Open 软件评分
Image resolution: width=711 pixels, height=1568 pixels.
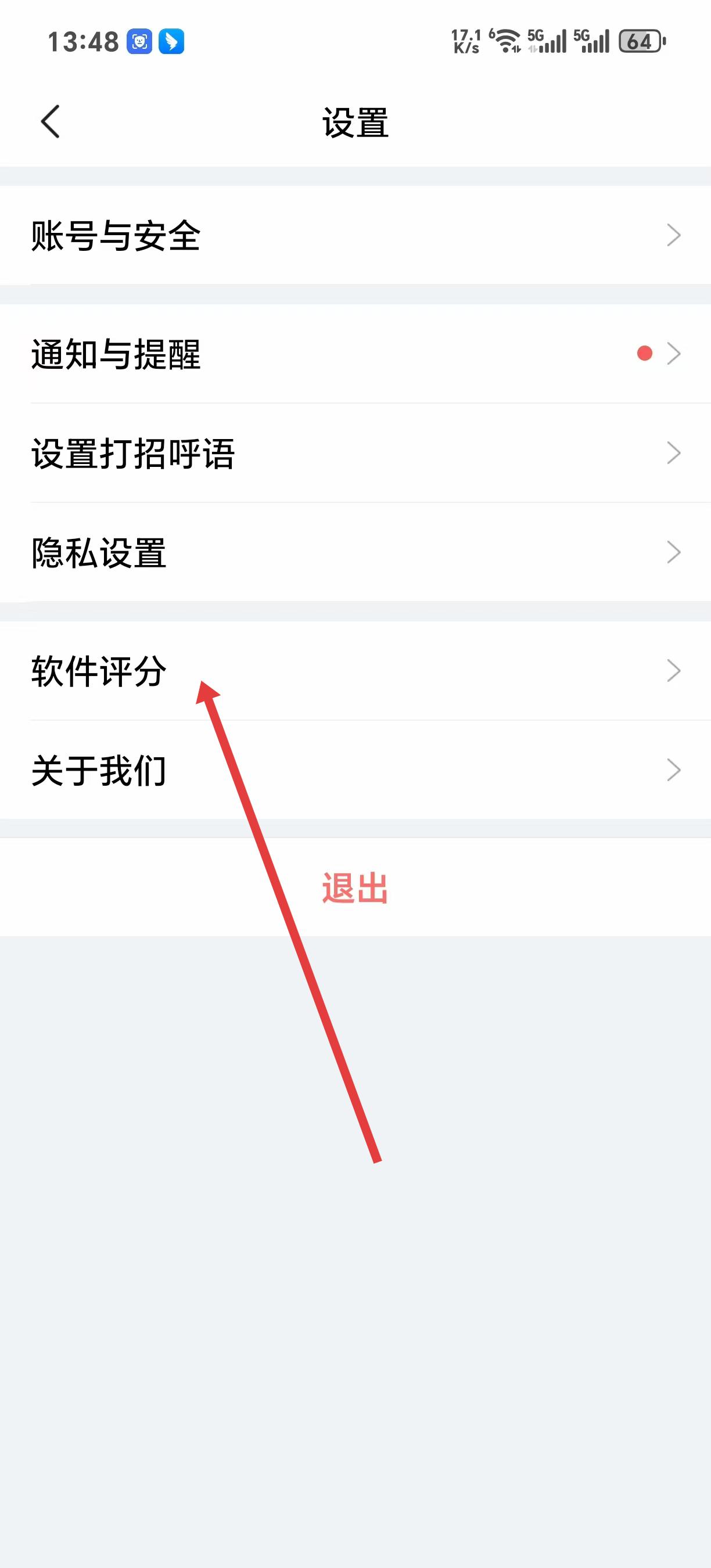tap(355, 671)
